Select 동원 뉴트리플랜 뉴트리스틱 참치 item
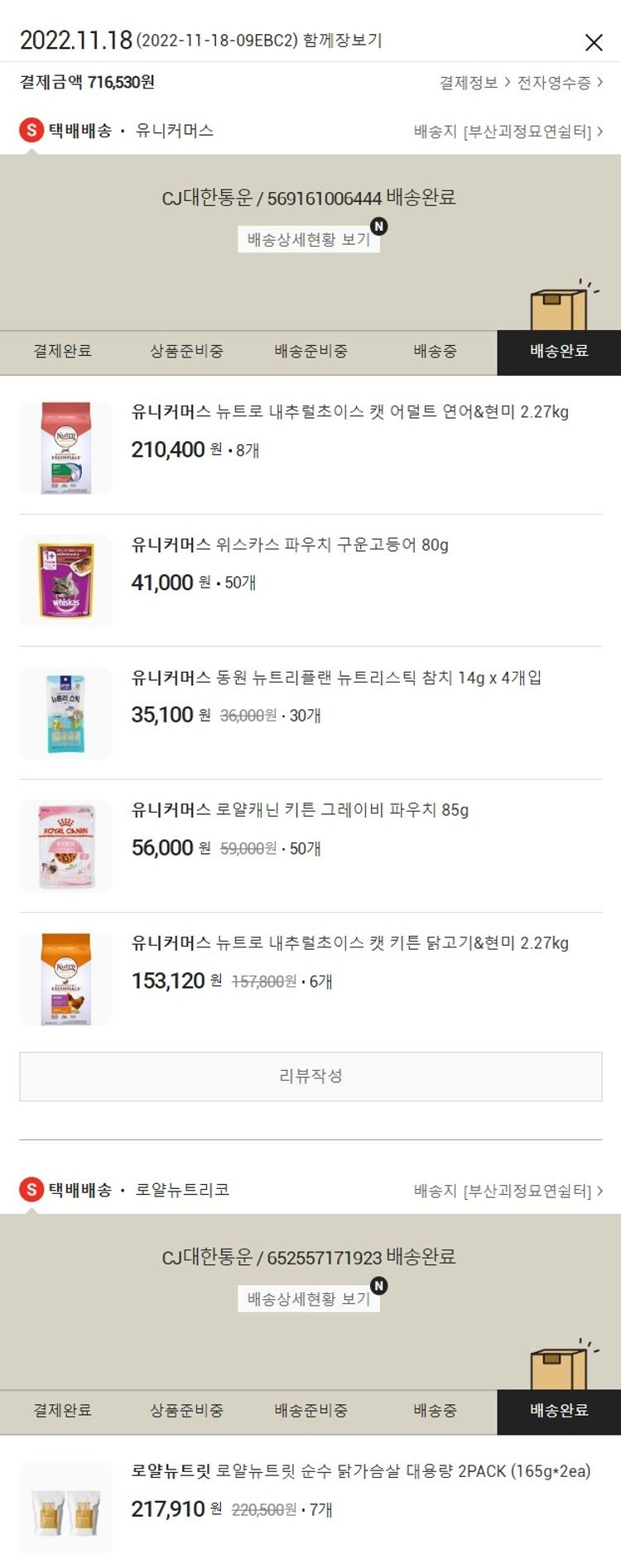This screenshot has width=621, height=1568. click(336, 678)
